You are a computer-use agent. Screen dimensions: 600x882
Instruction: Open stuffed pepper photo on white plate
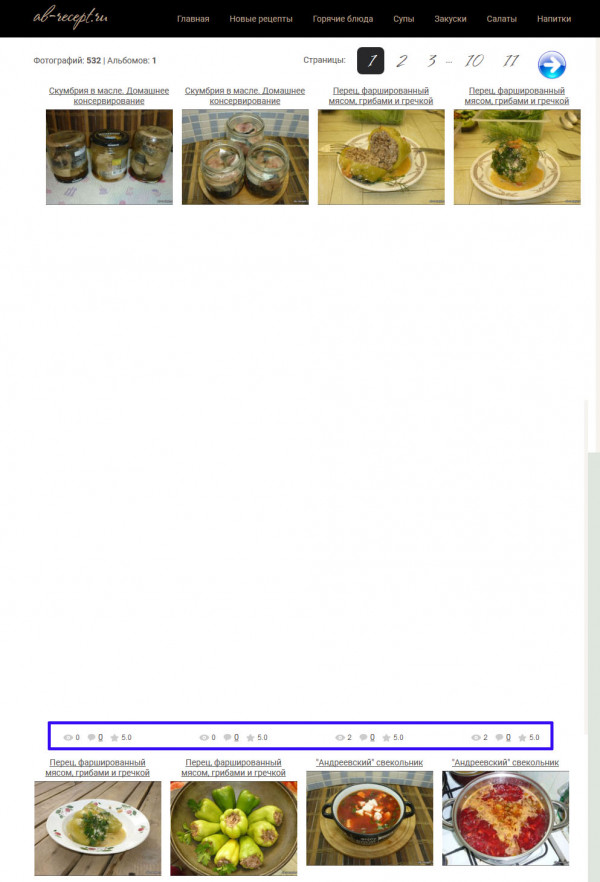(x=97, y=828)
